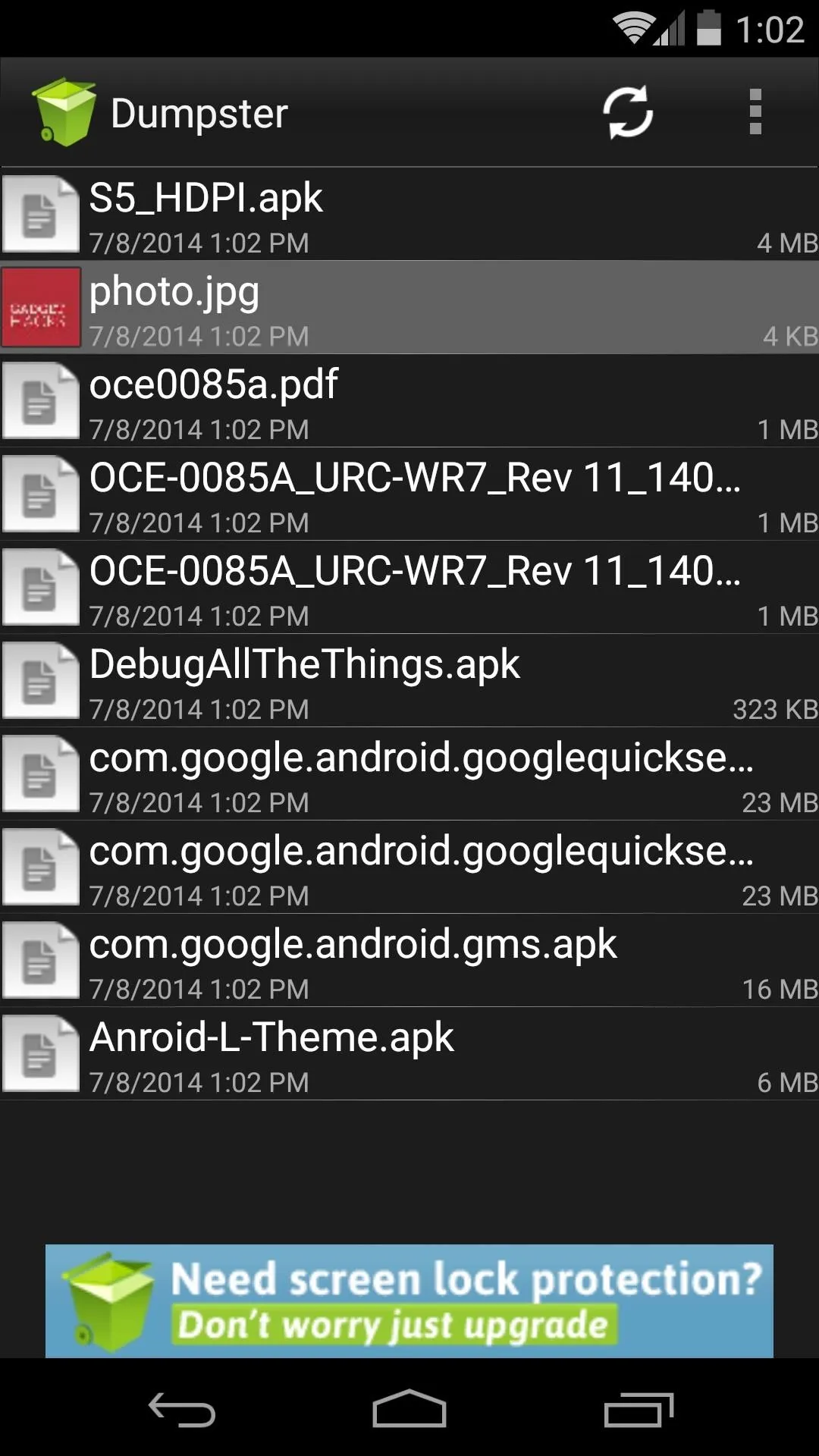Tap the screen lock upgrade banner
The width and height of the screenshot is (819, 1456).
tap(409, 1301)
